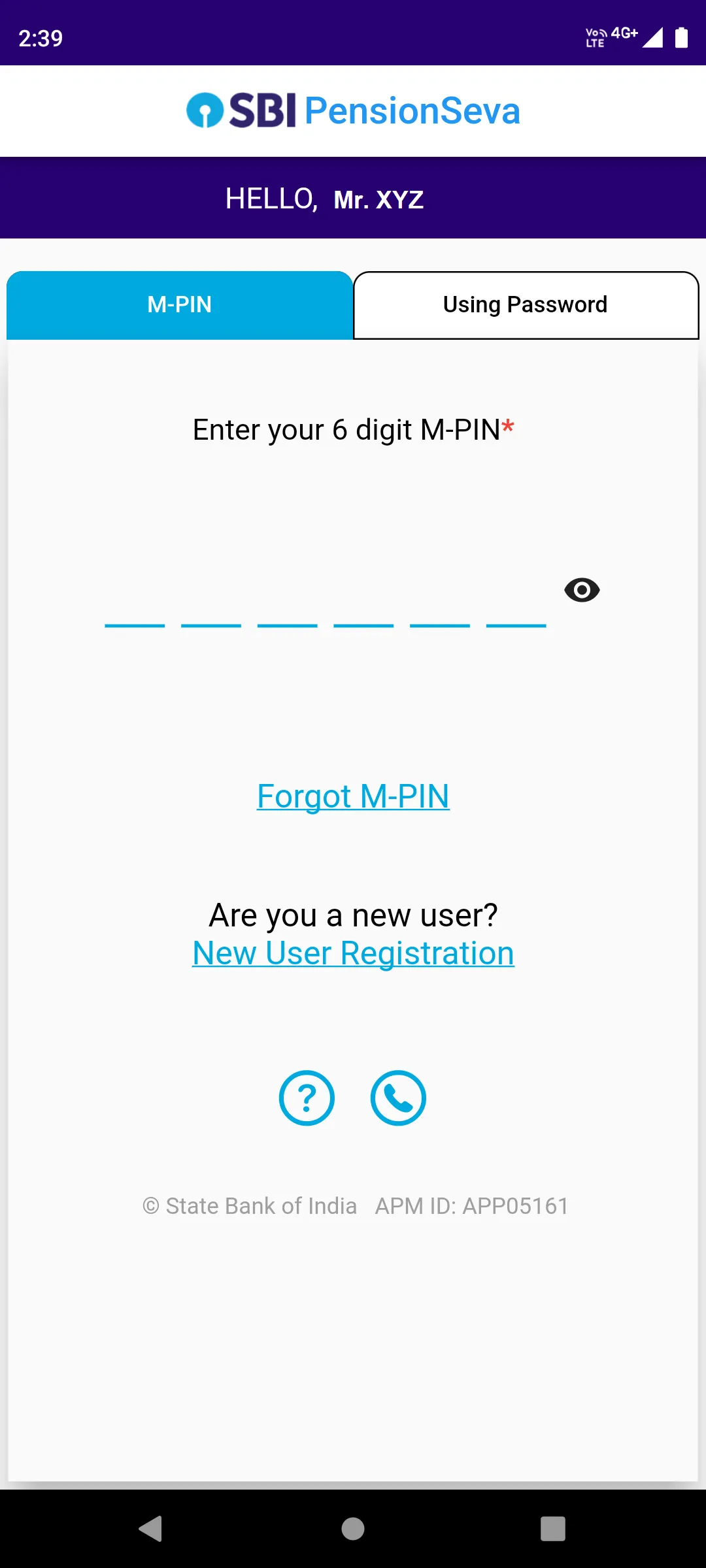The image size is (706, 1568).
Task: Select the M-PIN tab
Action: (x=179, y=304)
